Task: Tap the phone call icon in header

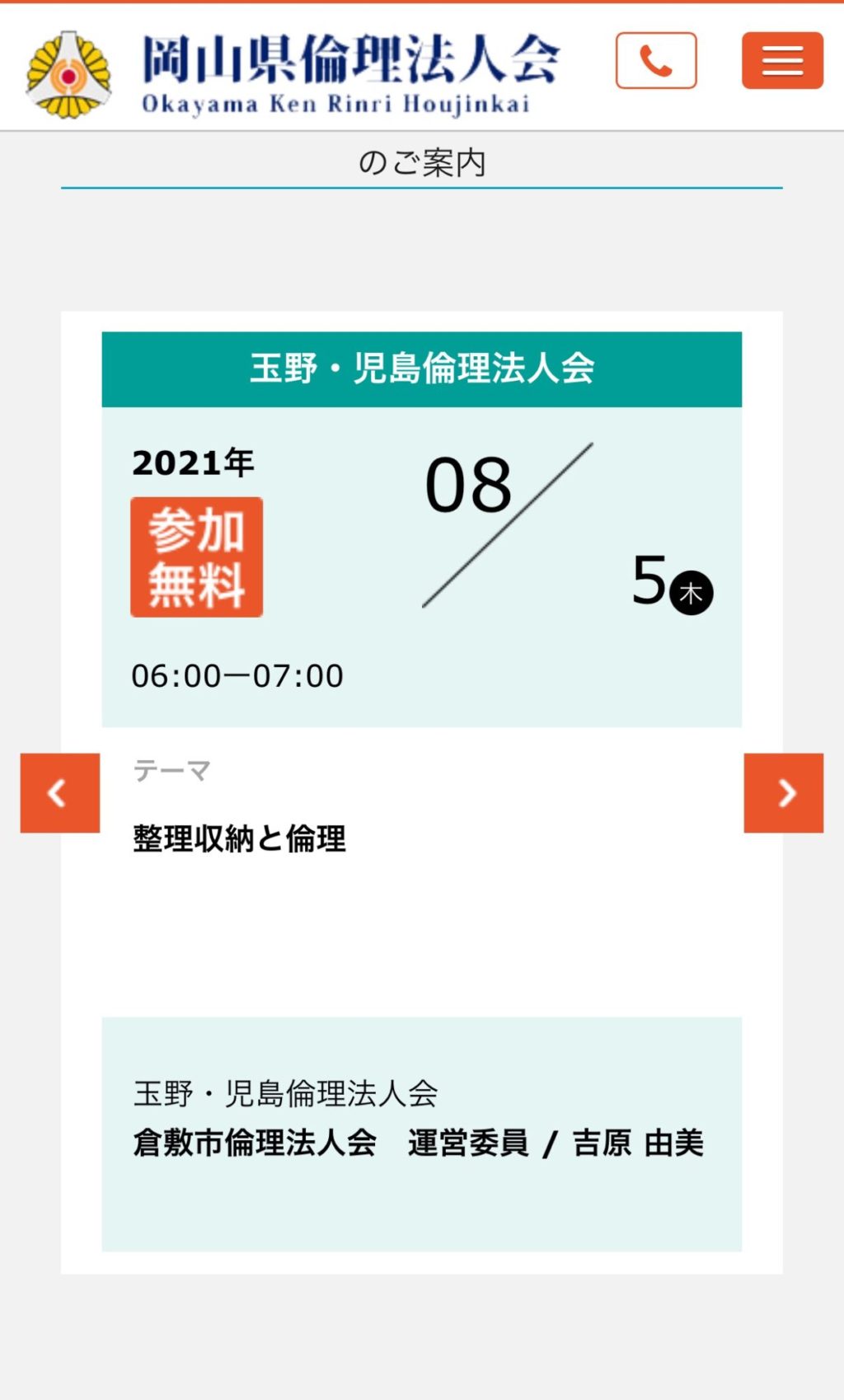Action: coord(656,61)
